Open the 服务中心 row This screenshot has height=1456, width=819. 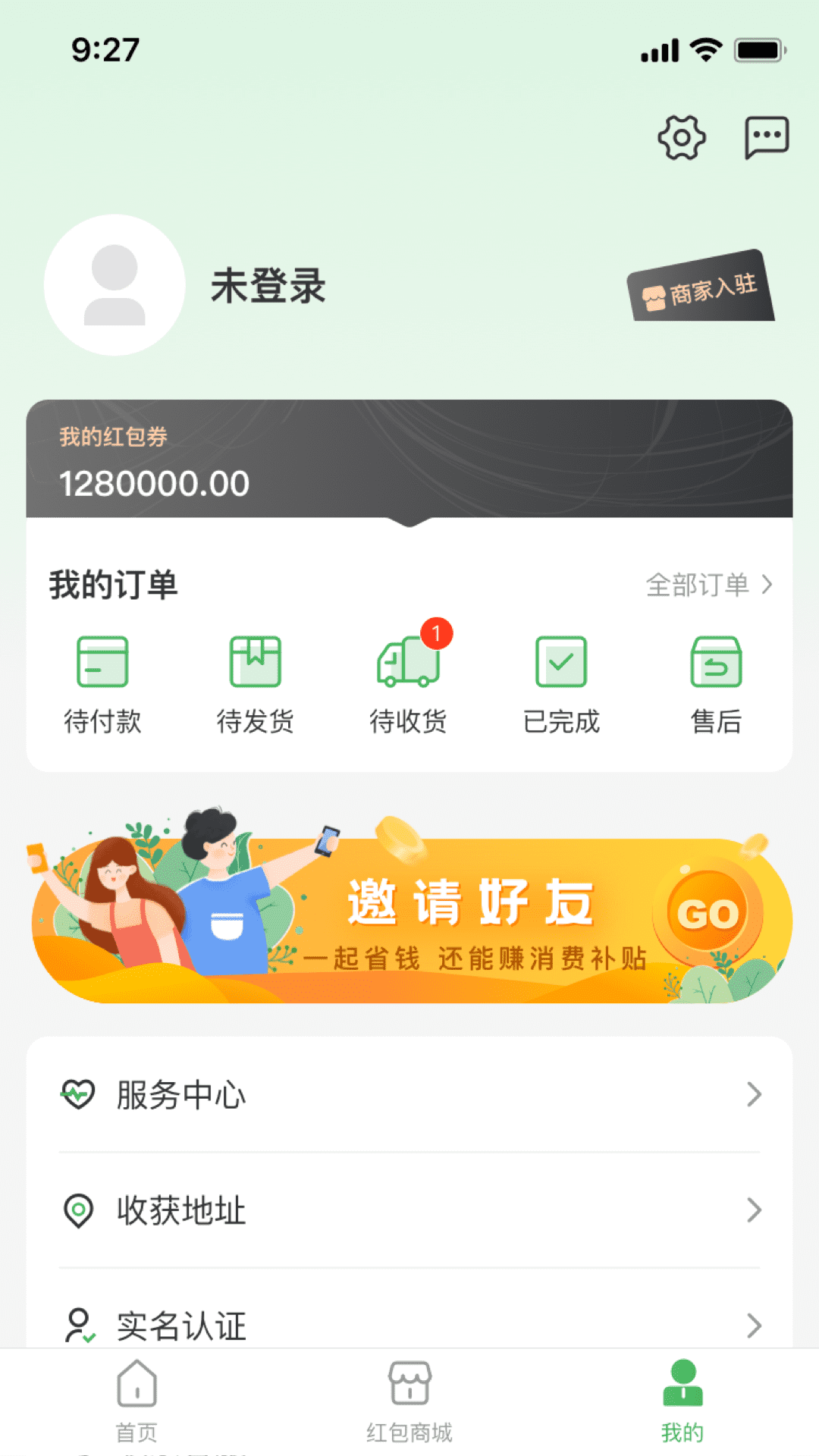coord(409,1094)
